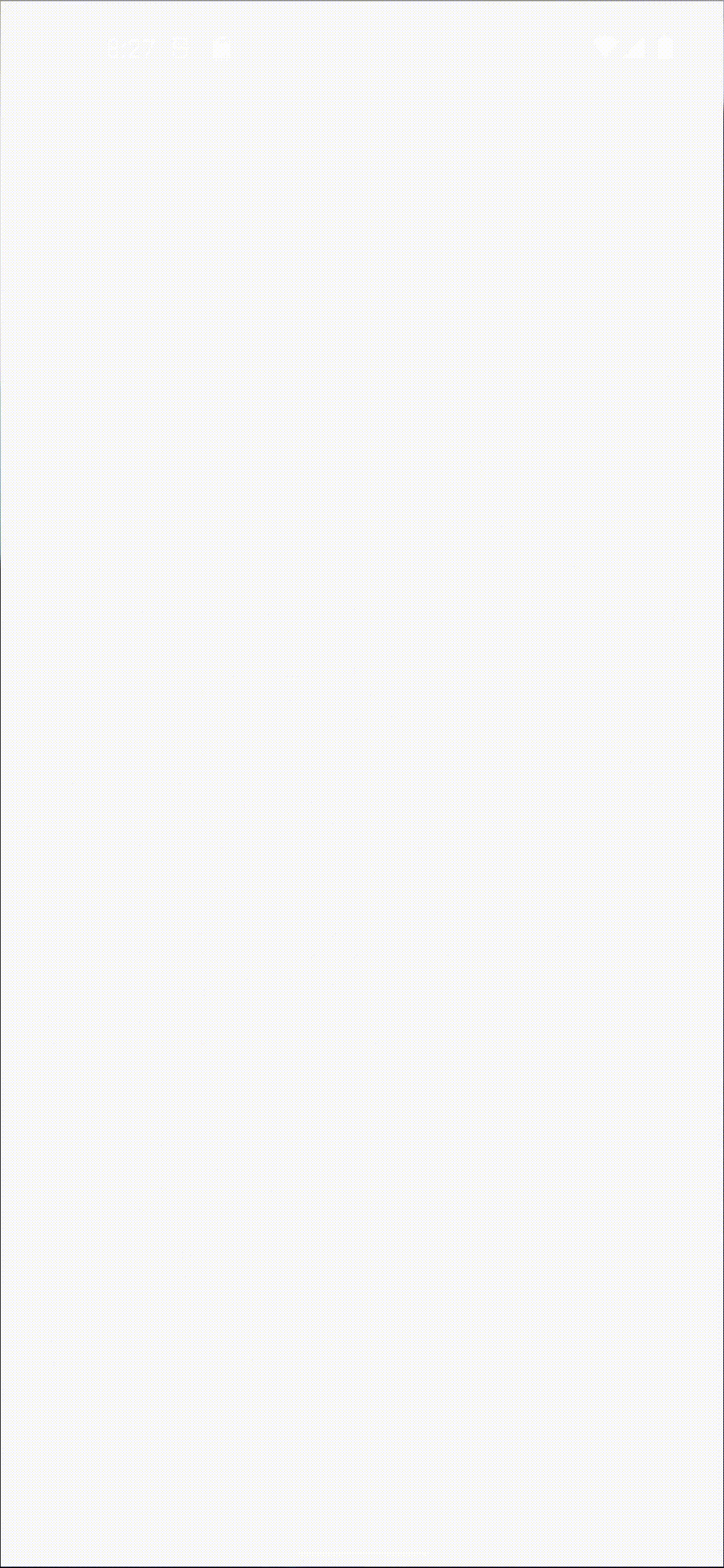The width and height of the screenshot is (724, 1568).
Task: Tap the battery icon to view battery status
Action: [664, 47]
